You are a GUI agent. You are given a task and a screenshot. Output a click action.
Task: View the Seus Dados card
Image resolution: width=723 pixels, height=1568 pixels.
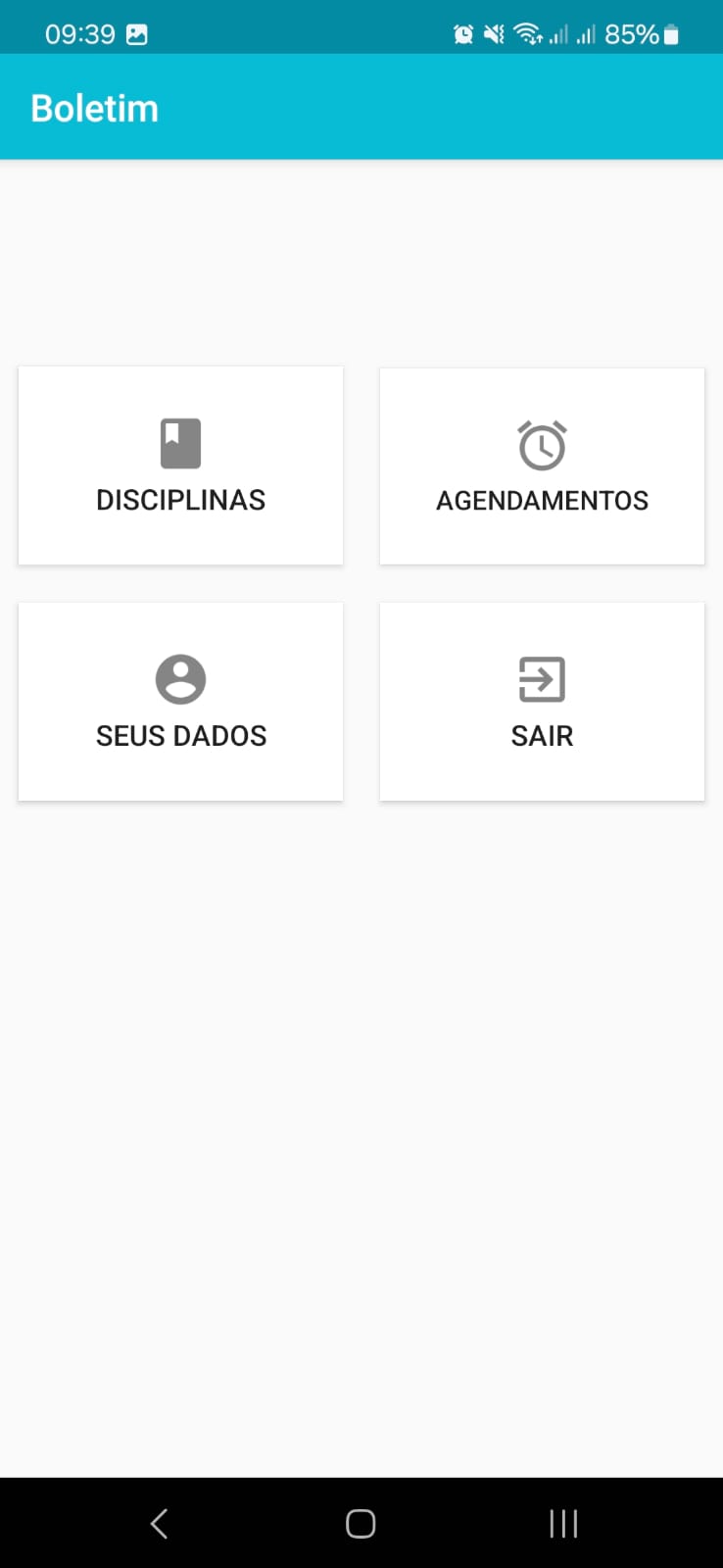(181, 702)
